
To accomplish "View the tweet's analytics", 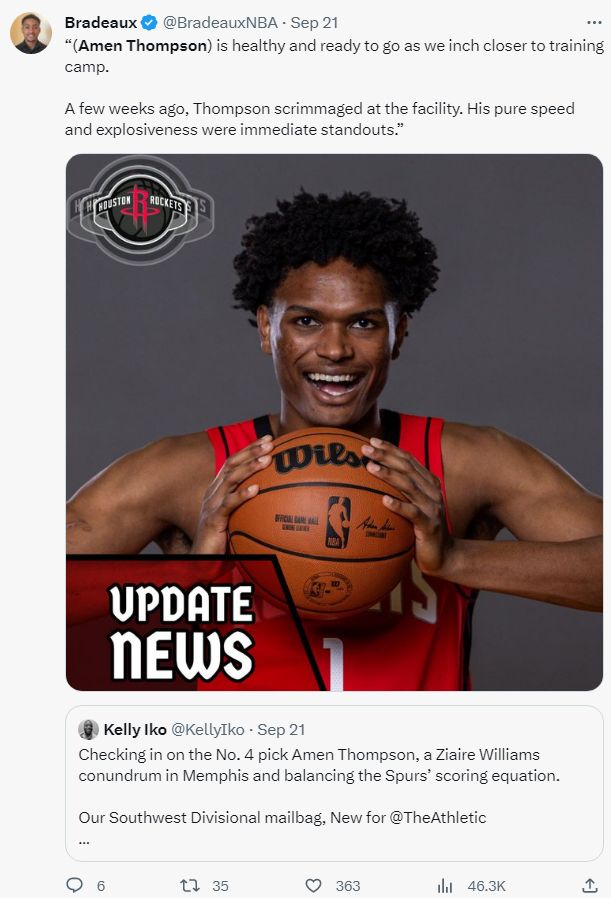I will (x=446, y=885).
